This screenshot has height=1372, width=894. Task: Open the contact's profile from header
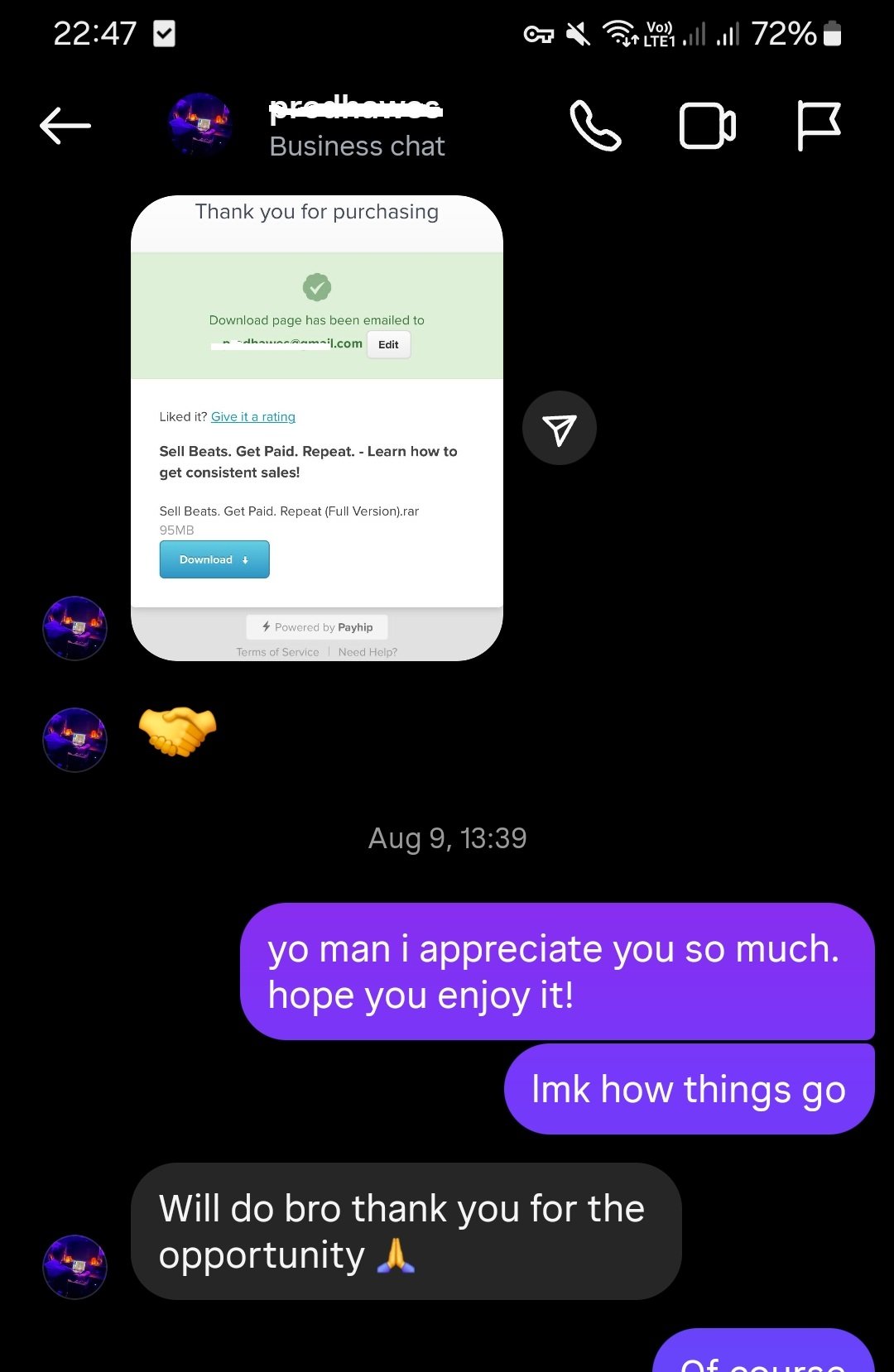[356, 127]
